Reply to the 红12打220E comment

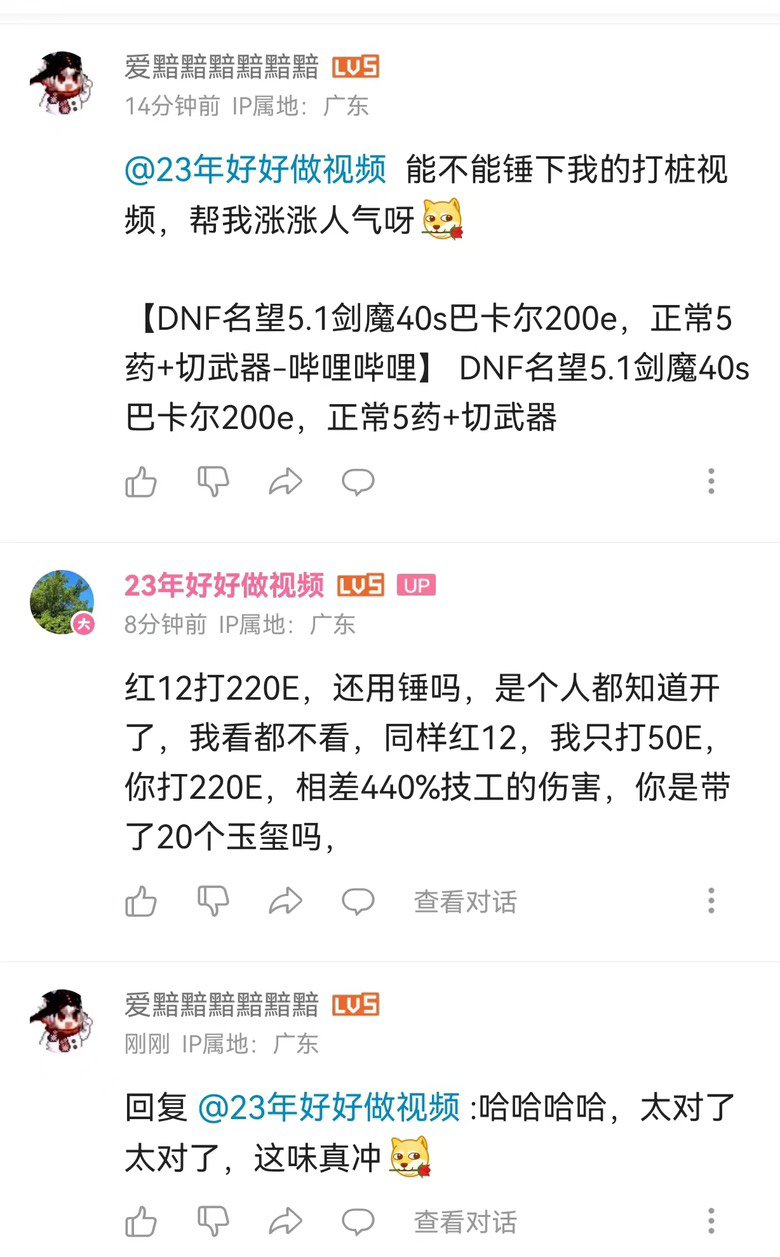tap(358, 902)
